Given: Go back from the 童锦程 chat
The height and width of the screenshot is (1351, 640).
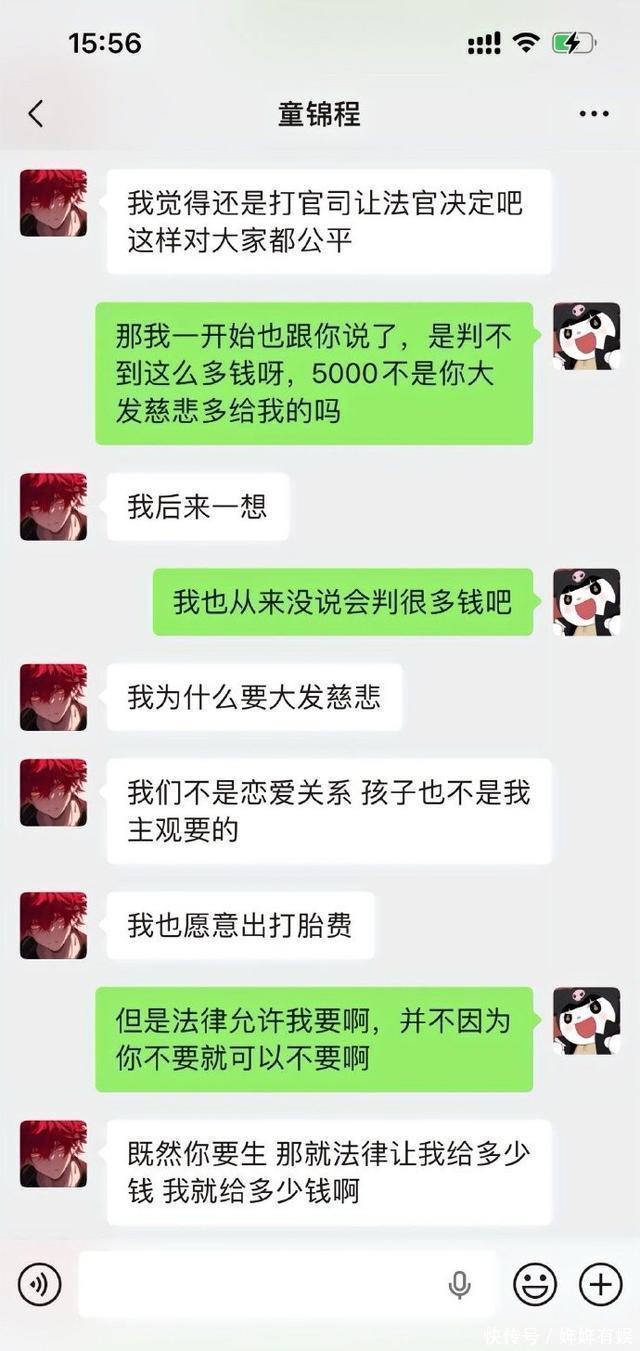Looking at the screenshot, I should (36, 114).
